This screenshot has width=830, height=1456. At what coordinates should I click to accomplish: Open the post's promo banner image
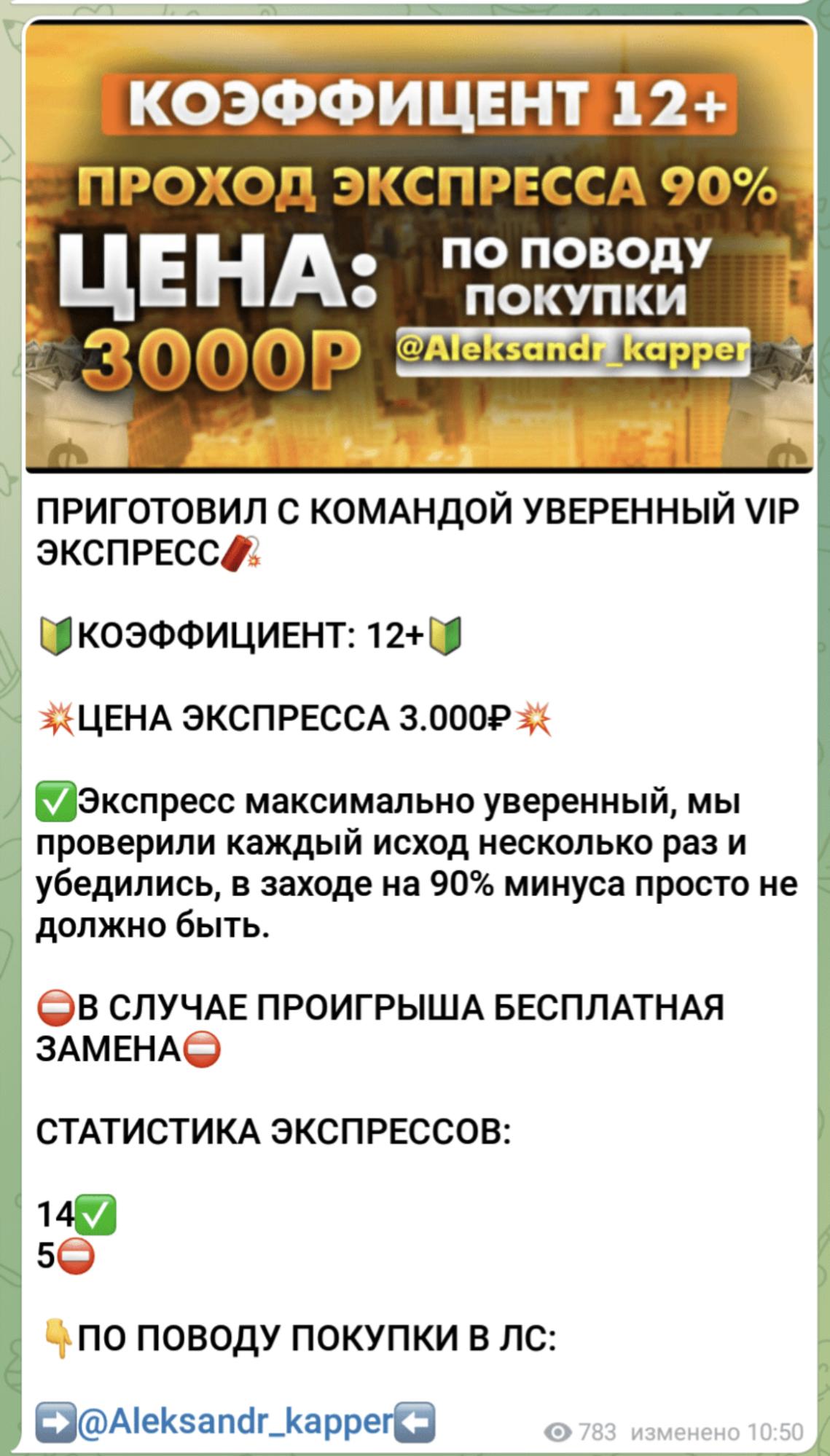419,246
